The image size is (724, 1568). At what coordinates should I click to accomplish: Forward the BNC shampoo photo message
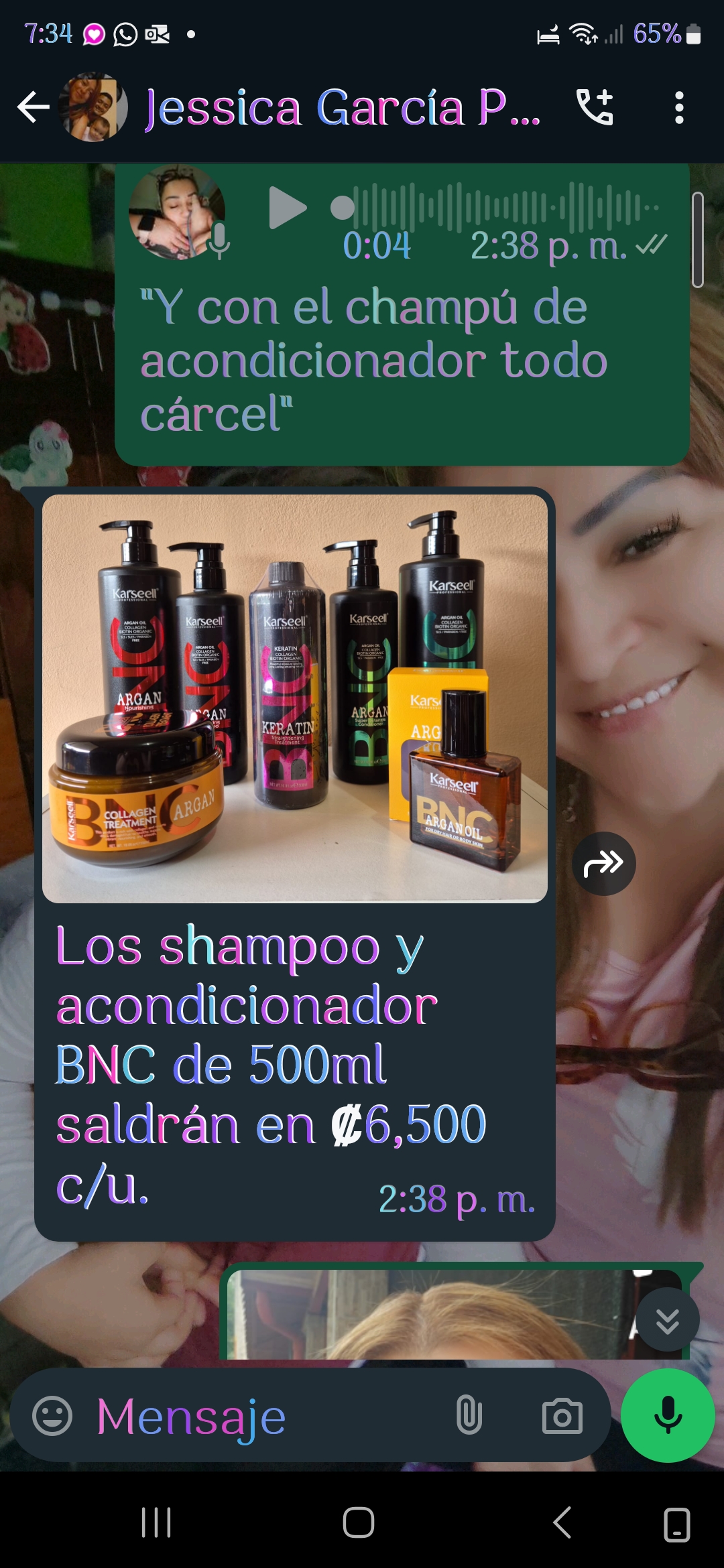pyautogui.click(x=603, y=864)
